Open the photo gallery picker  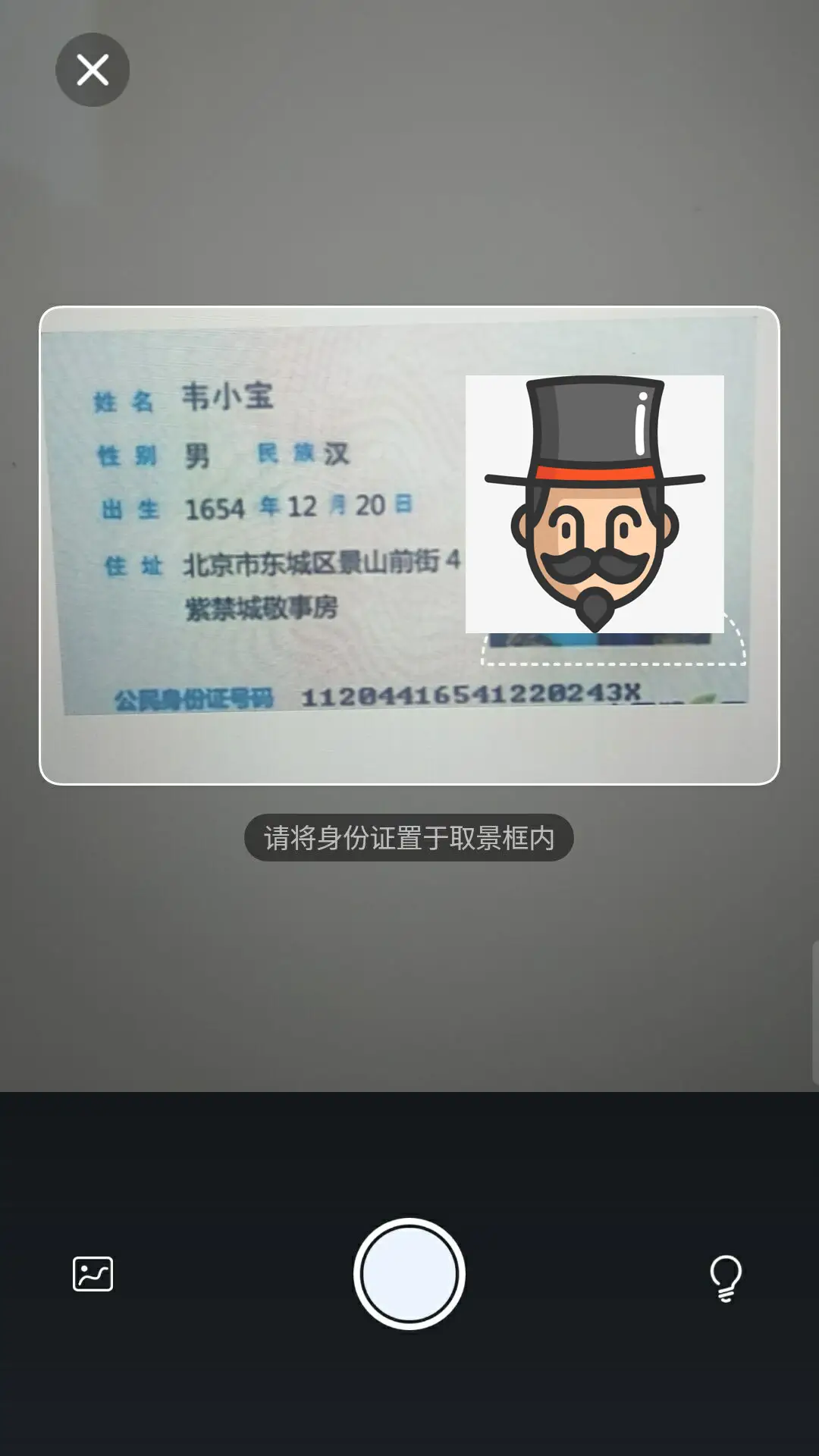coord(93,1274)
